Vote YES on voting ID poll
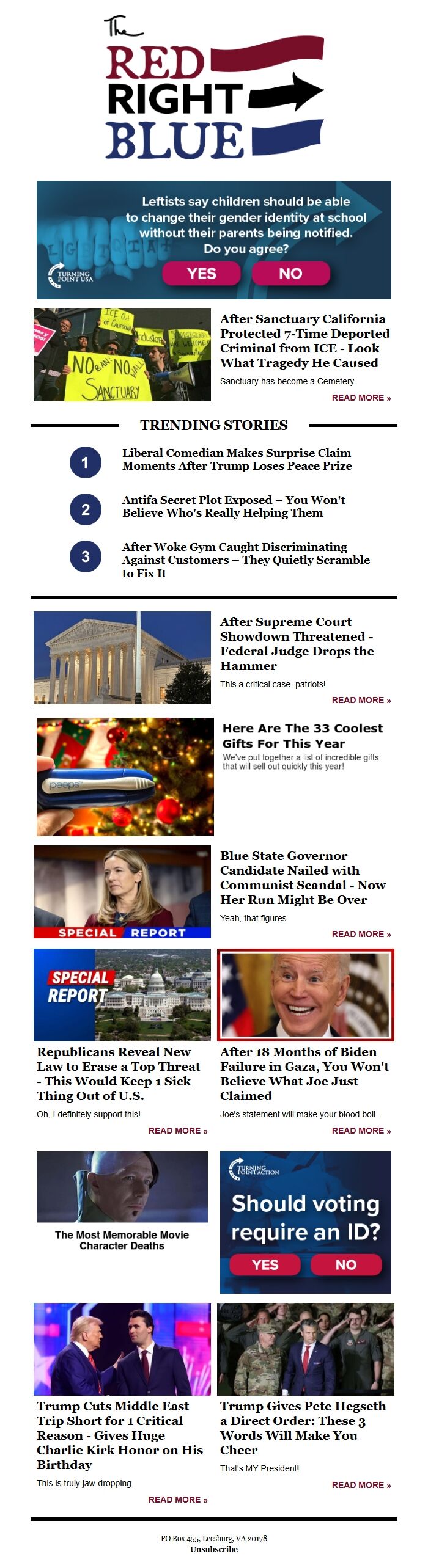Screen dimensions: 428x1568 coord(265,1264)
